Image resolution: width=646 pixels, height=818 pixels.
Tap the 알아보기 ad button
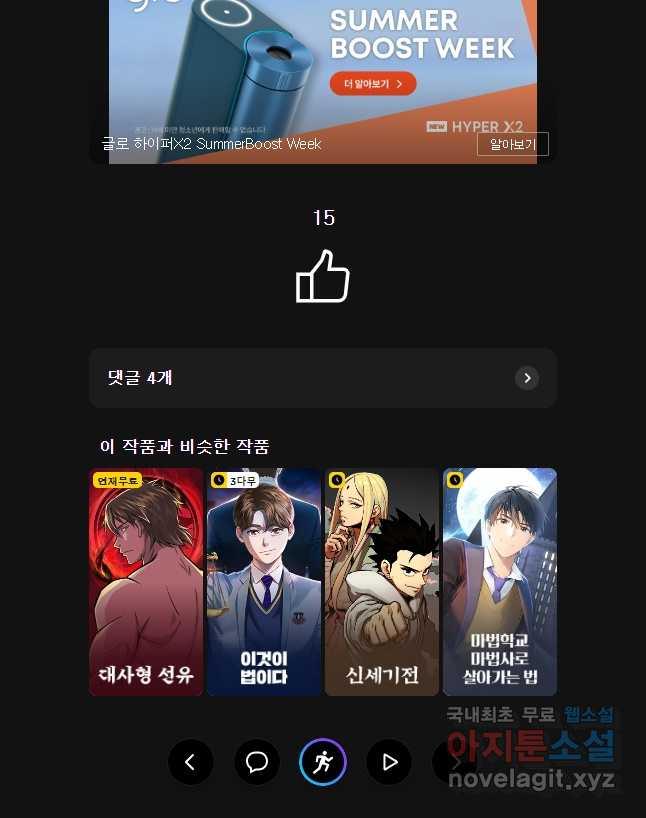[512, 144]
